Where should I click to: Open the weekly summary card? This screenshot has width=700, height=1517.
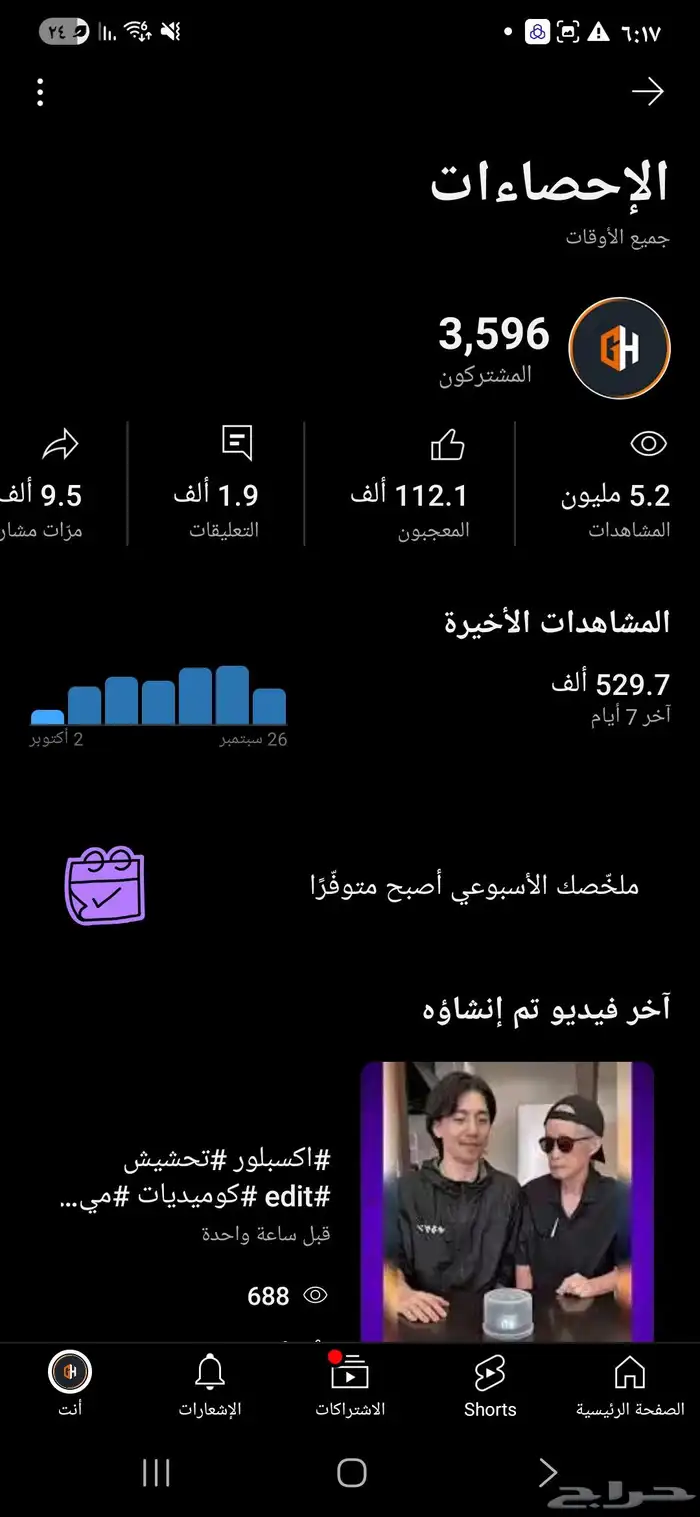click(350, 886)
